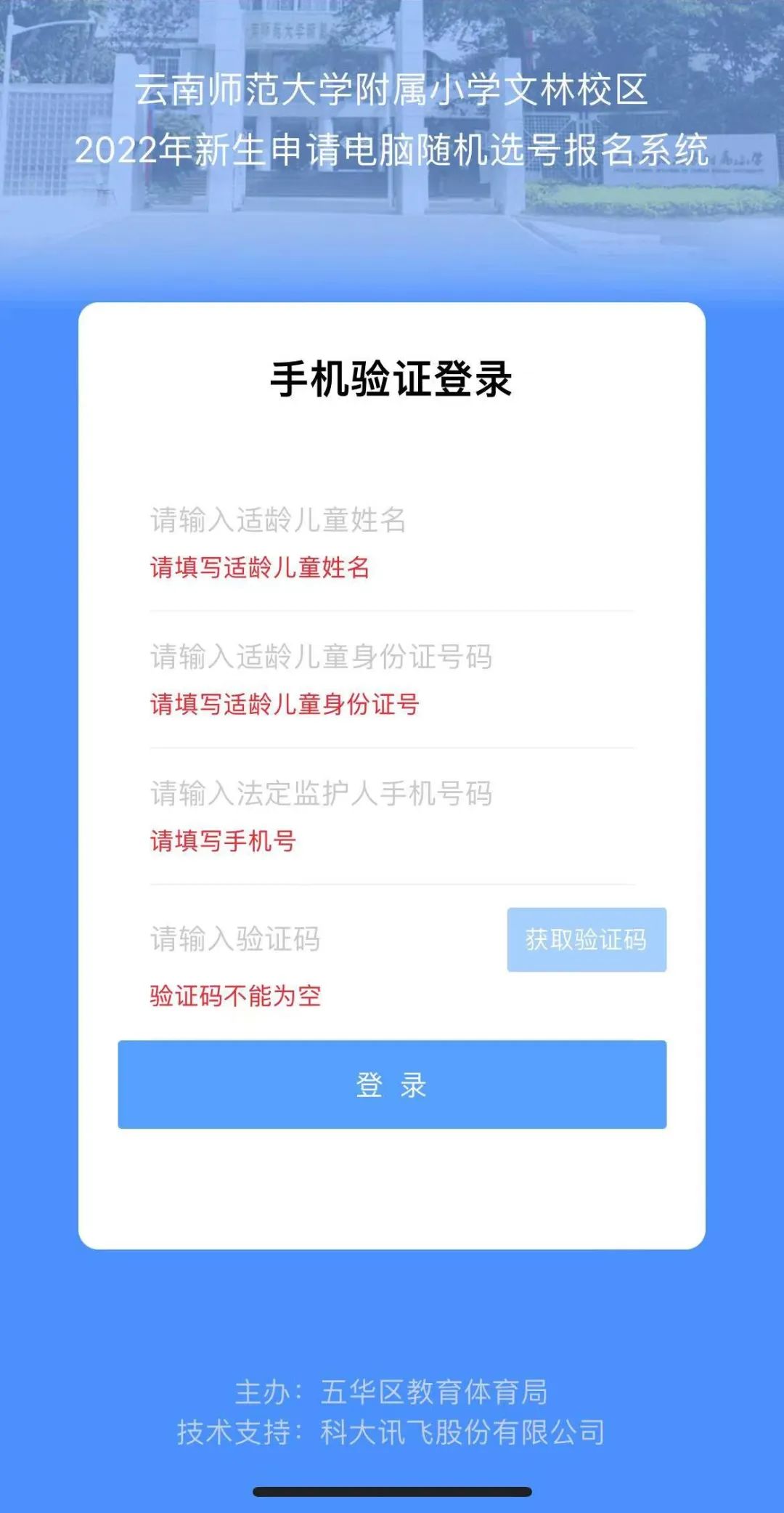784x1513 pixels.
Task: Click the 获取验证码 button
Action: (586, 940)
